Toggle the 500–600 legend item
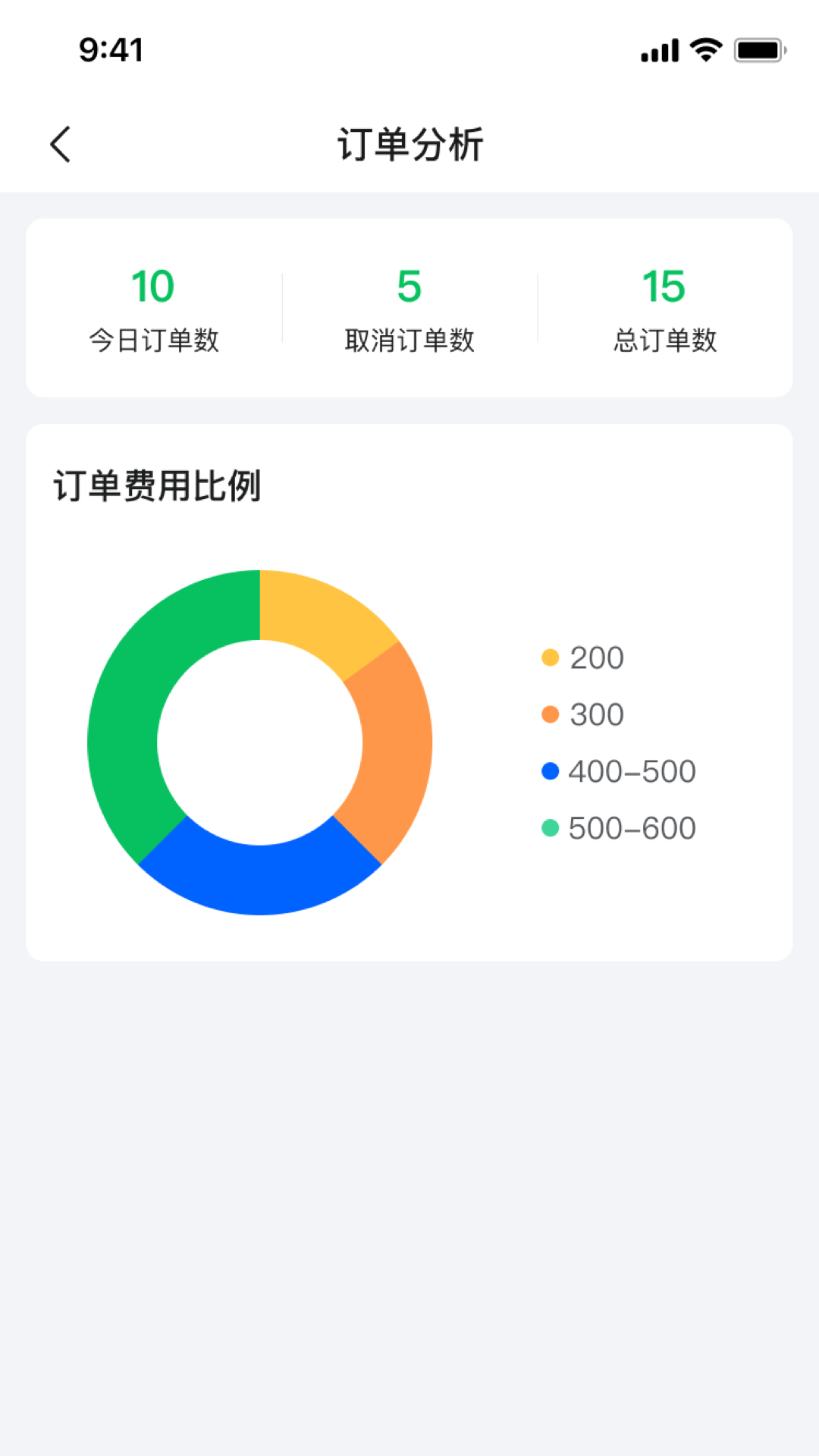Screen dimensions: 819x1456 click(x=619, y=828)
